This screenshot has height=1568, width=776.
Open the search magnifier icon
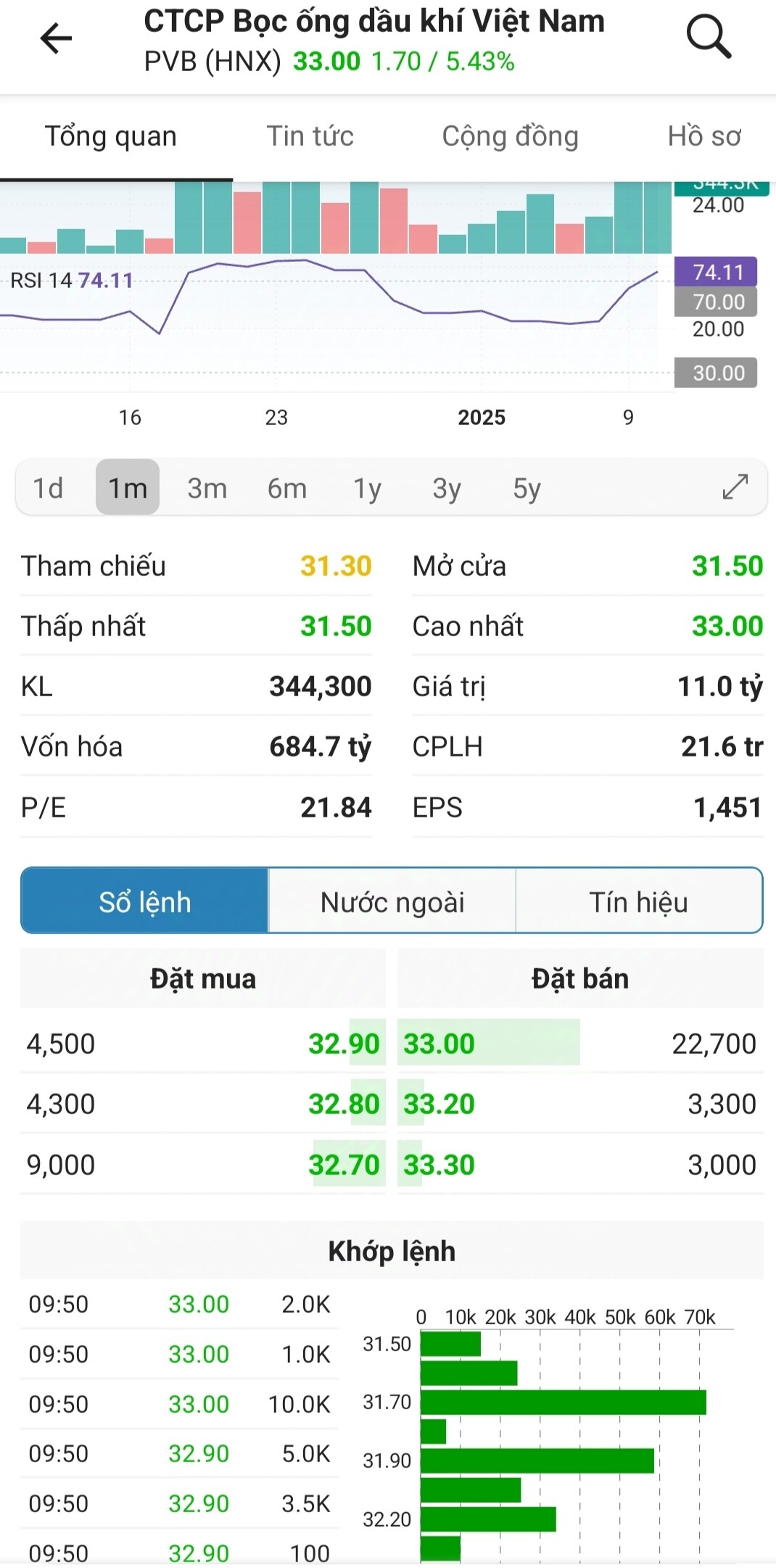pos(708,36)
